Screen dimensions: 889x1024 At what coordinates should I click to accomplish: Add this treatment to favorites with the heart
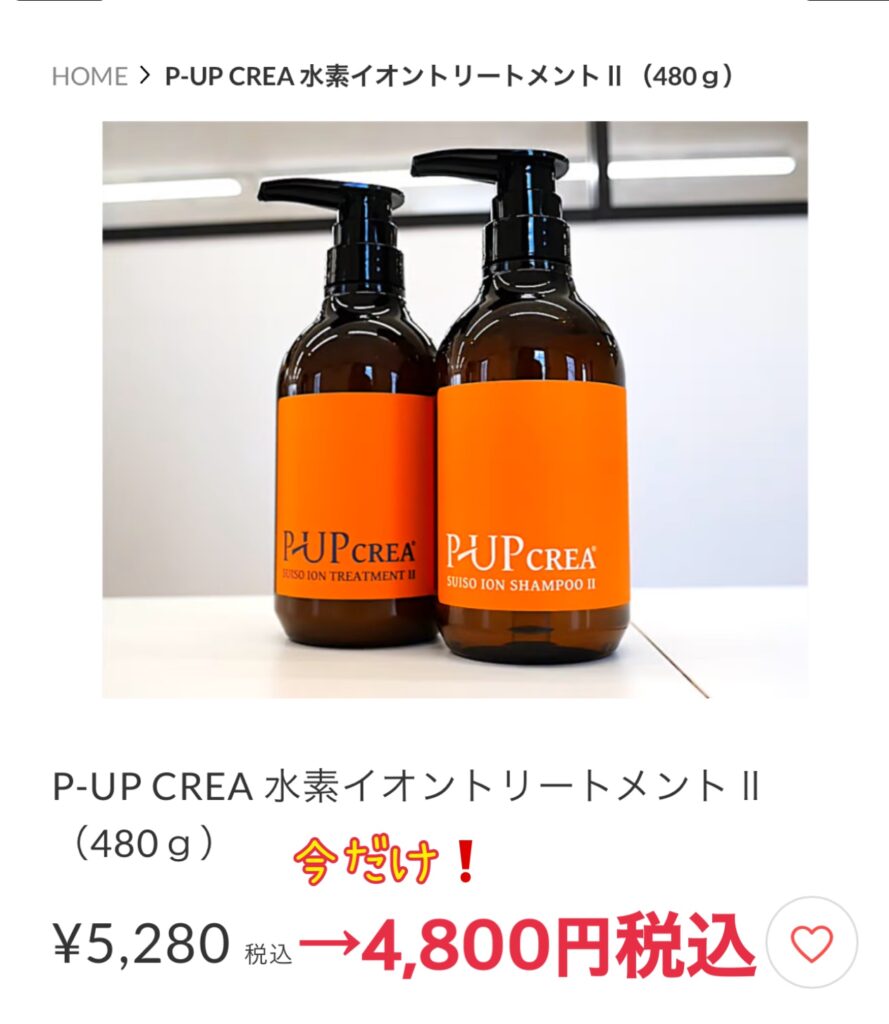pos(811,942)
